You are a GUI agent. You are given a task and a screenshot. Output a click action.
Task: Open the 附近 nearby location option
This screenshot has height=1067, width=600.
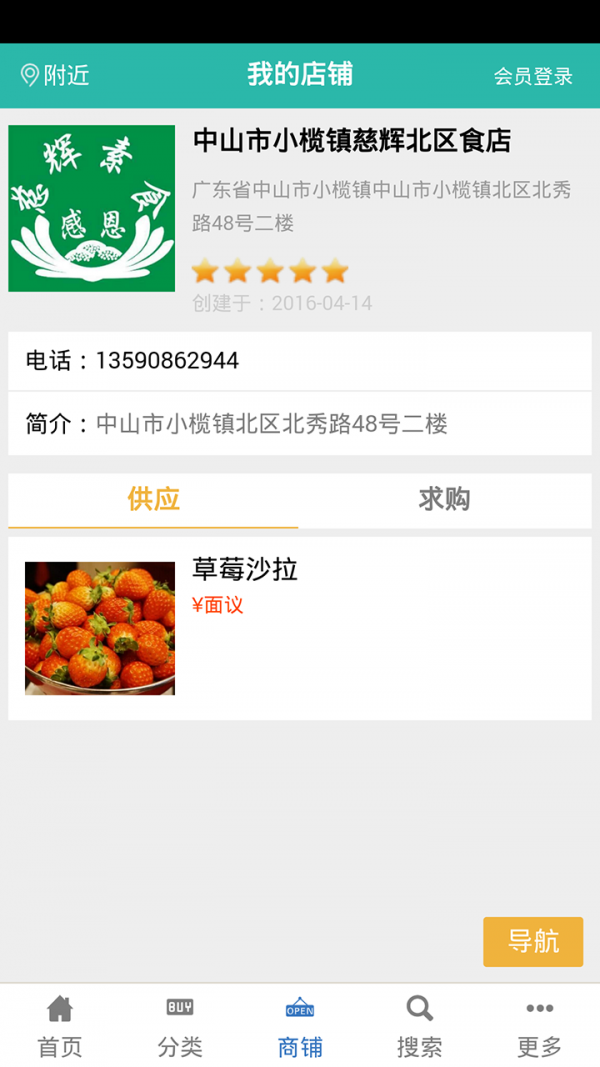(x=55, y=75)
